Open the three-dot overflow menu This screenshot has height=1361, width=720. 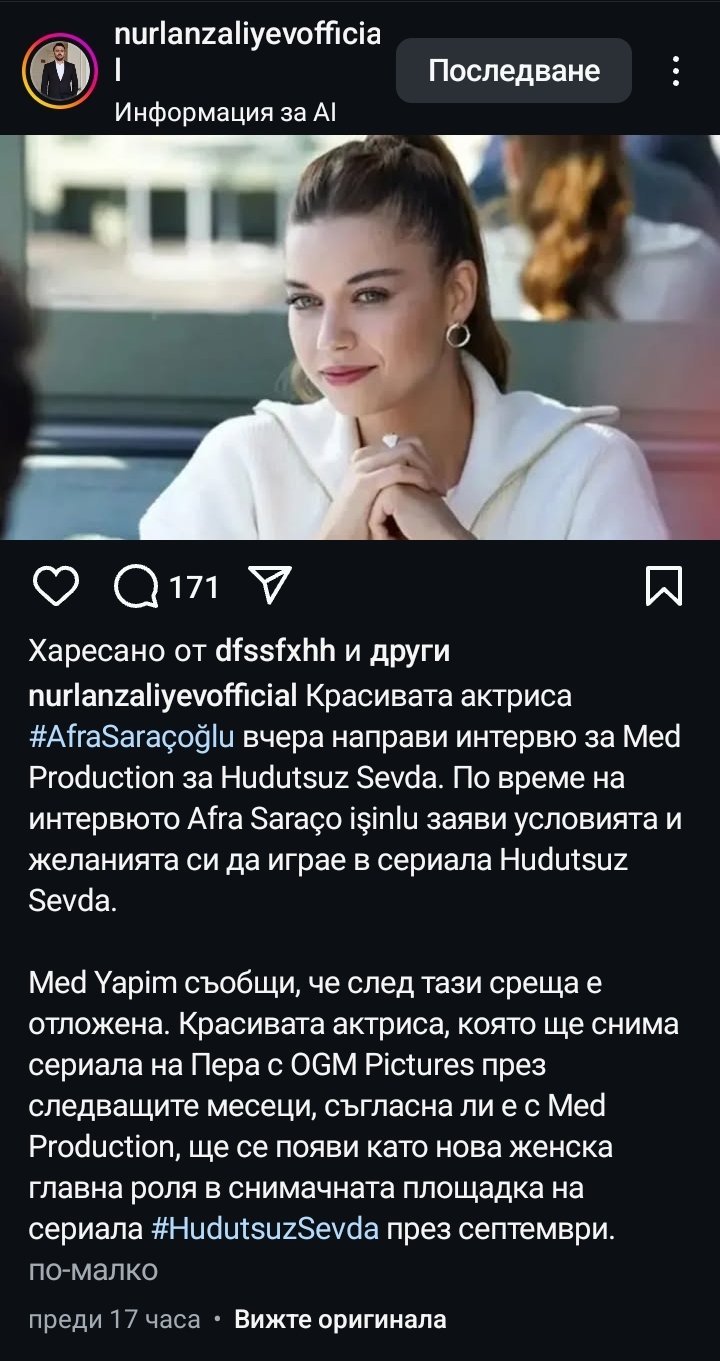point(676,71)
